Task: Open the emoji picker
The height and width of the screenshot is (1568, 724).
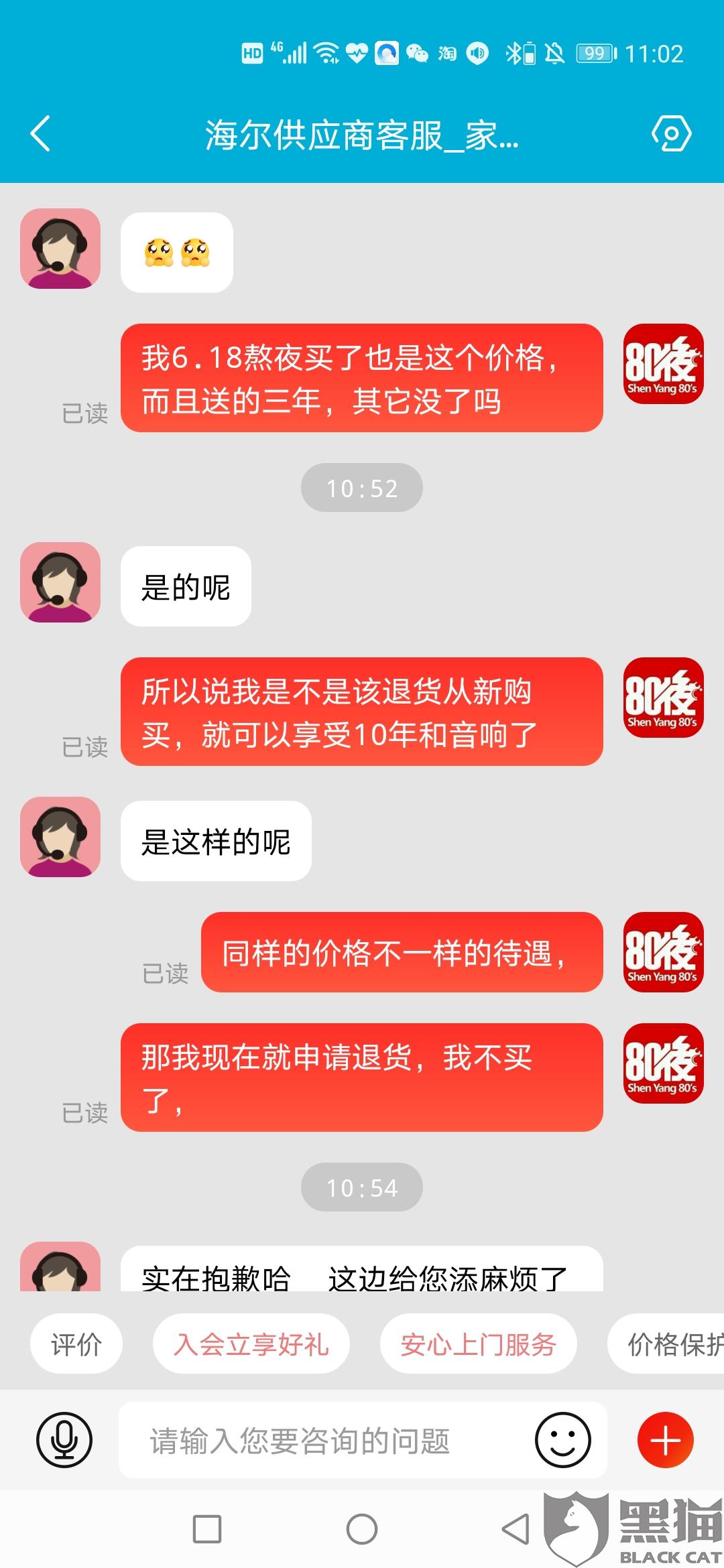Action: 563,1440
